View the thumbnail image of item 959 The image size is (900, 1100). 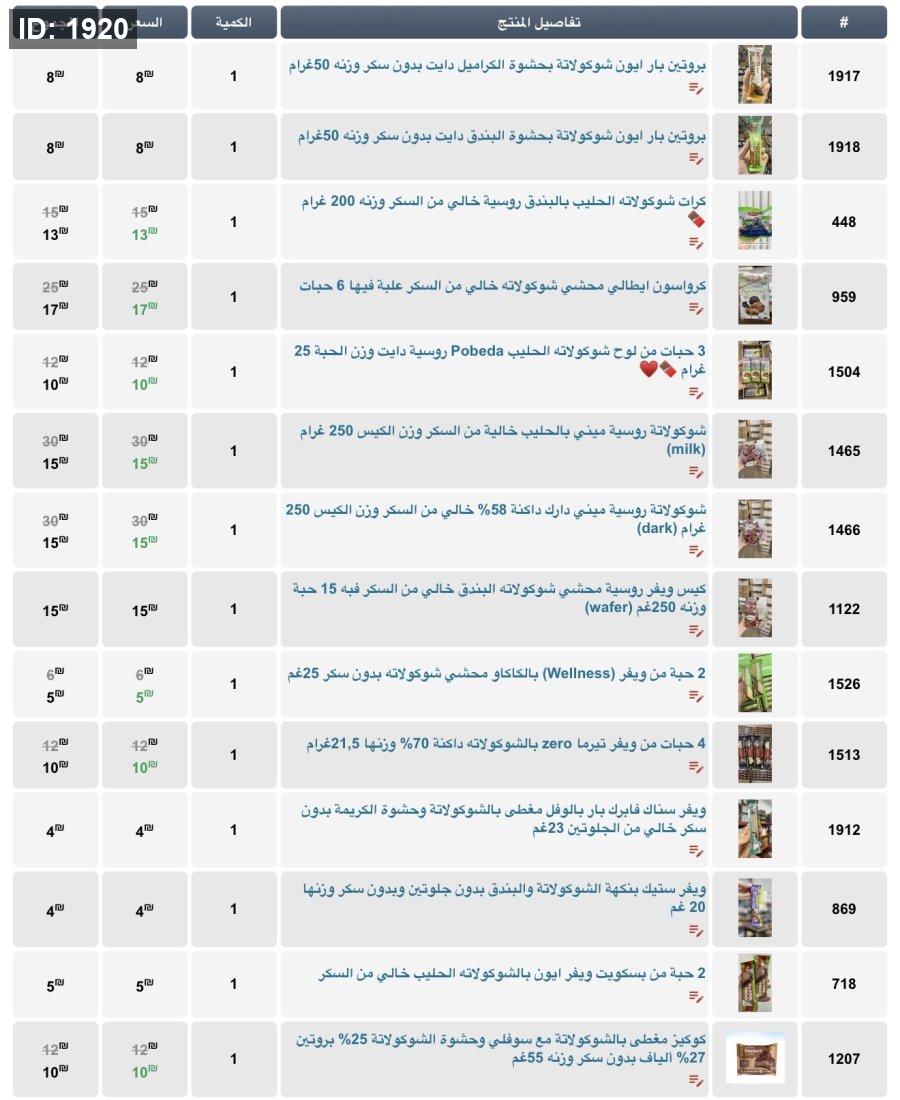[x=755, y=296]
